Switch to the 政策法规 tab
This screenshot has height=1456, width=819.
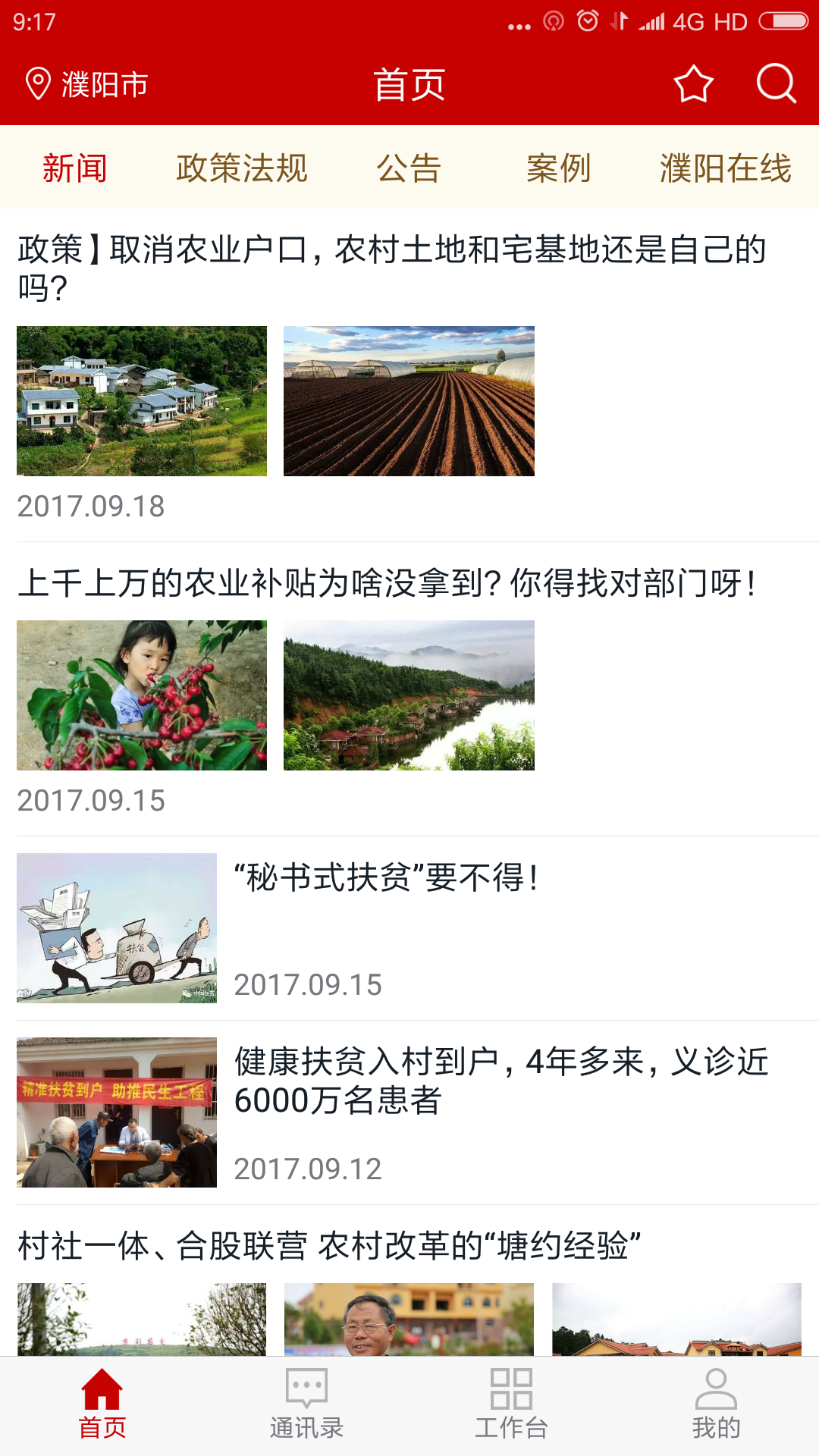[x=242, y=168]
